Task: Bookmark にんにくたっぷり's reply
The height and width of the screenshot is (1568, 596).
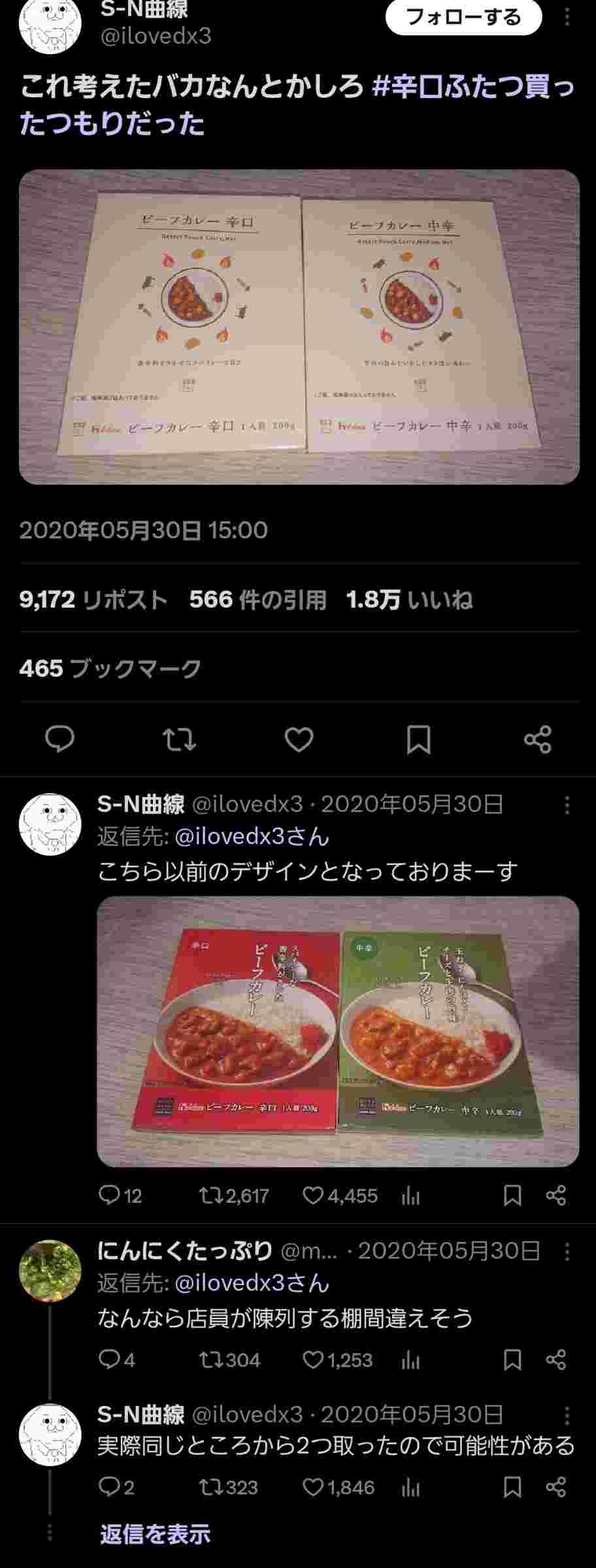Action: [512, 1360]
